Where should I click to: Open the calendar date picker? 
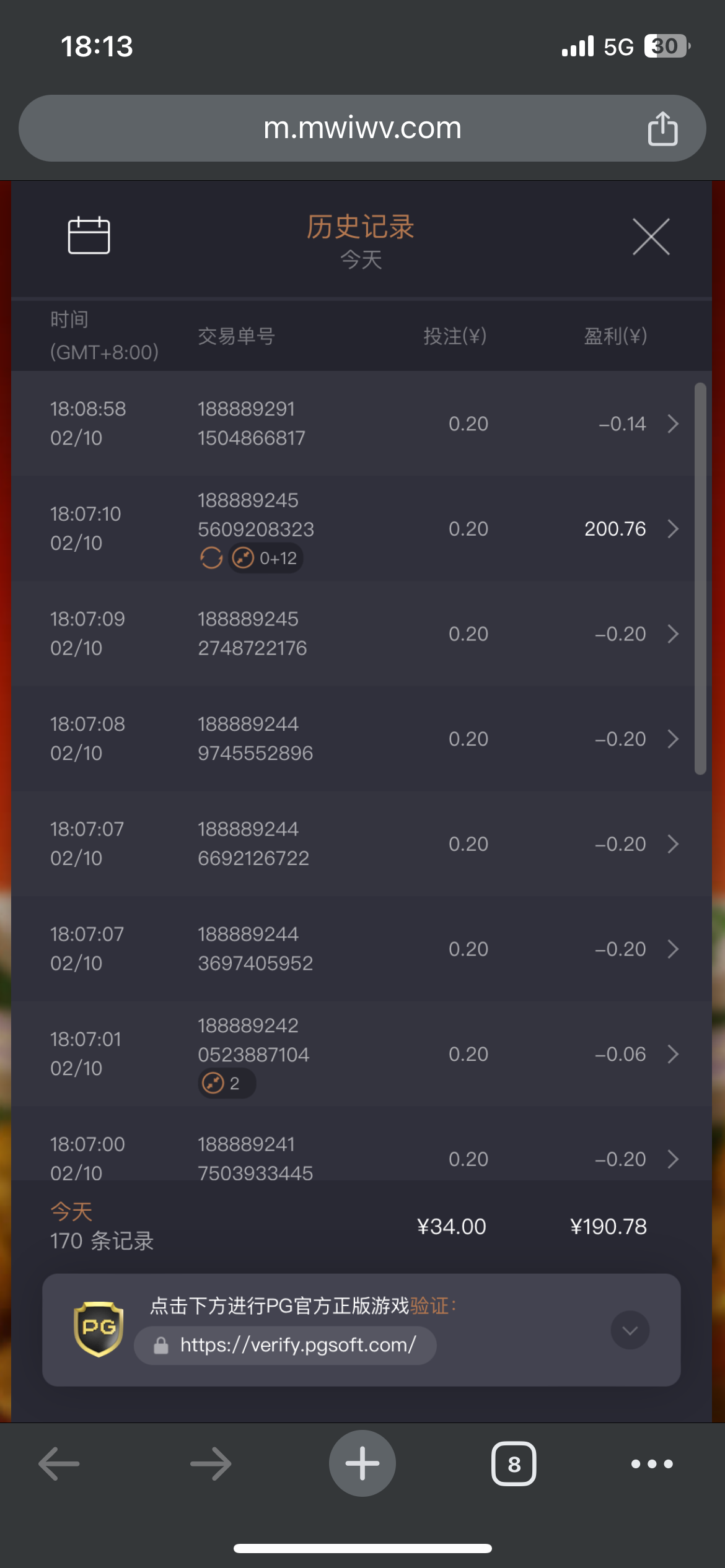point(89,235)
